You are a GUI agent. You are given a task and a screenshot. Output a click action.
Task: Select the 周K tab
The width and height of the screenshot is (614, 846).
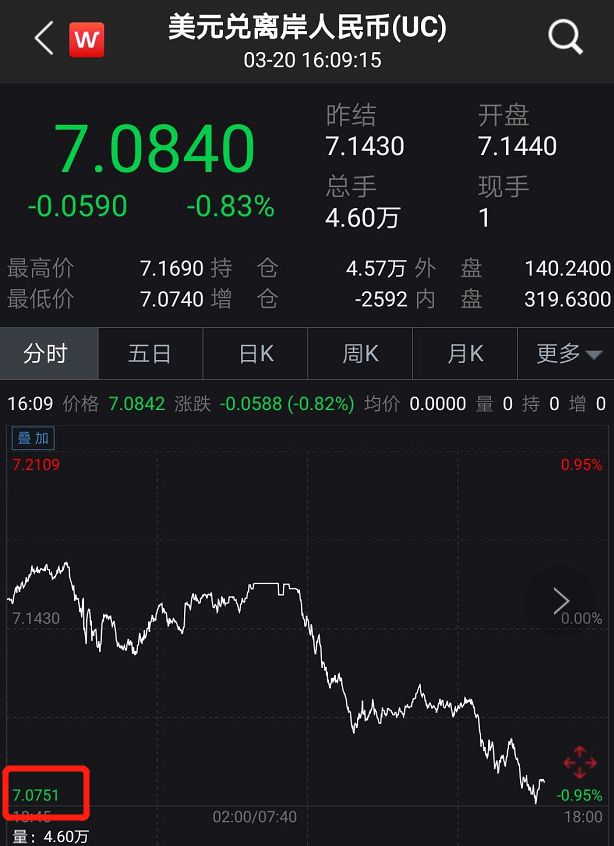[360, 354]
